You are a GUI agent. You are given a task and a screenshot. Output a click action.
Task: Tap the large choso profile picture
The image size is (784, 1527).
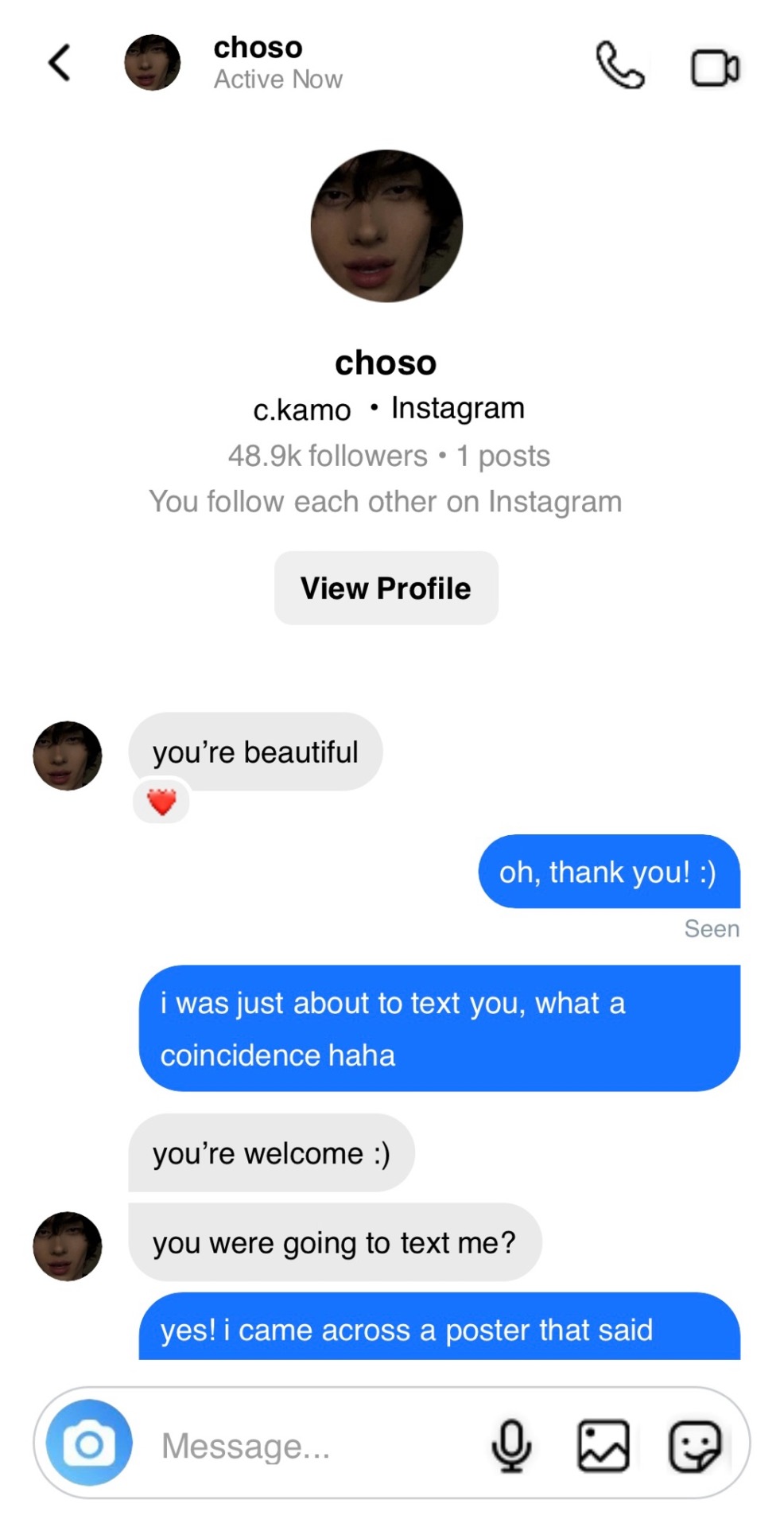pyautogui.click(x=386, y=226)
